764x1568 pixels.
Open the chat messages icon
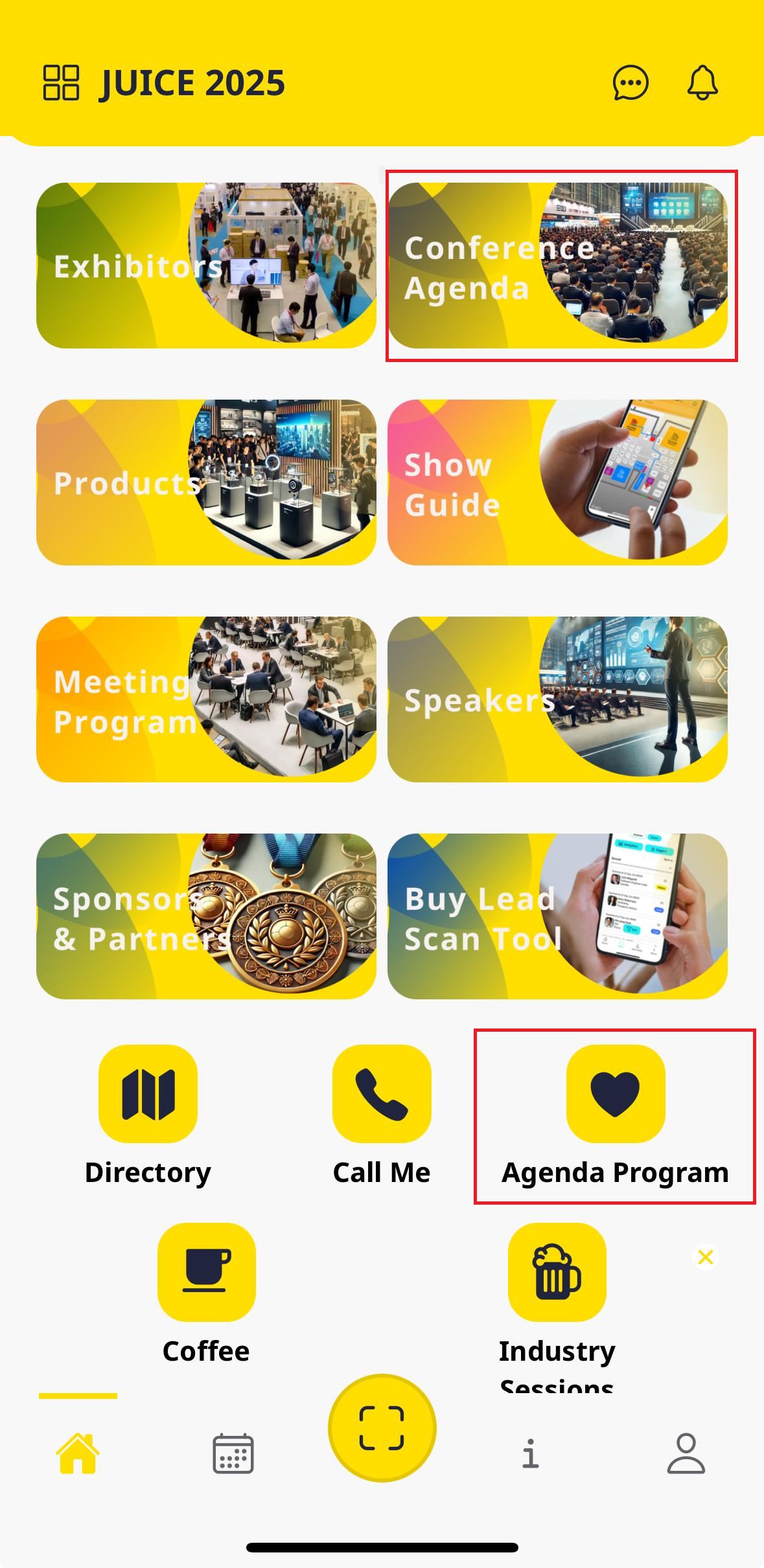click(631, 83)
